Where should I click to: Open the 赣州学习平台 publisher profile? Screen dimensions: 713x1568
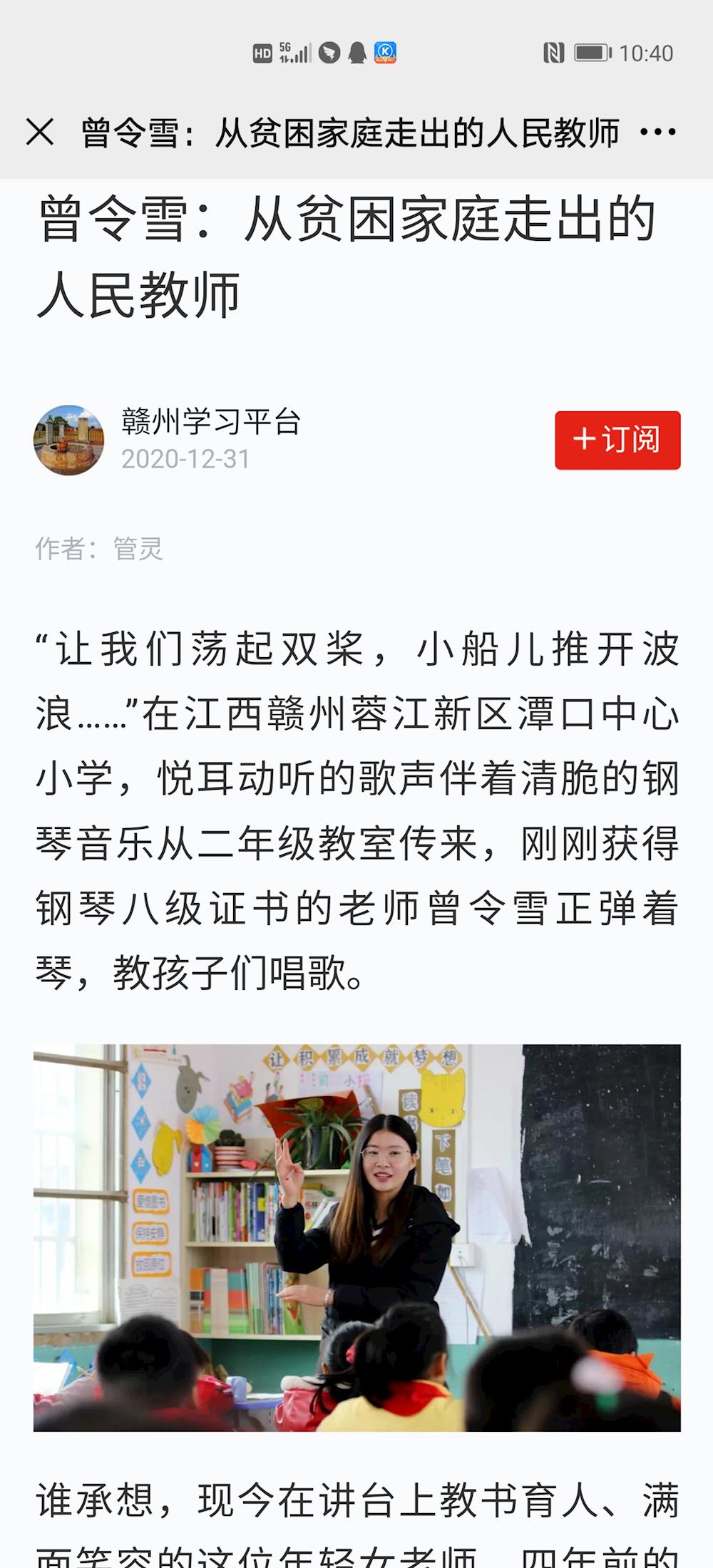click(x=210, y=422)
